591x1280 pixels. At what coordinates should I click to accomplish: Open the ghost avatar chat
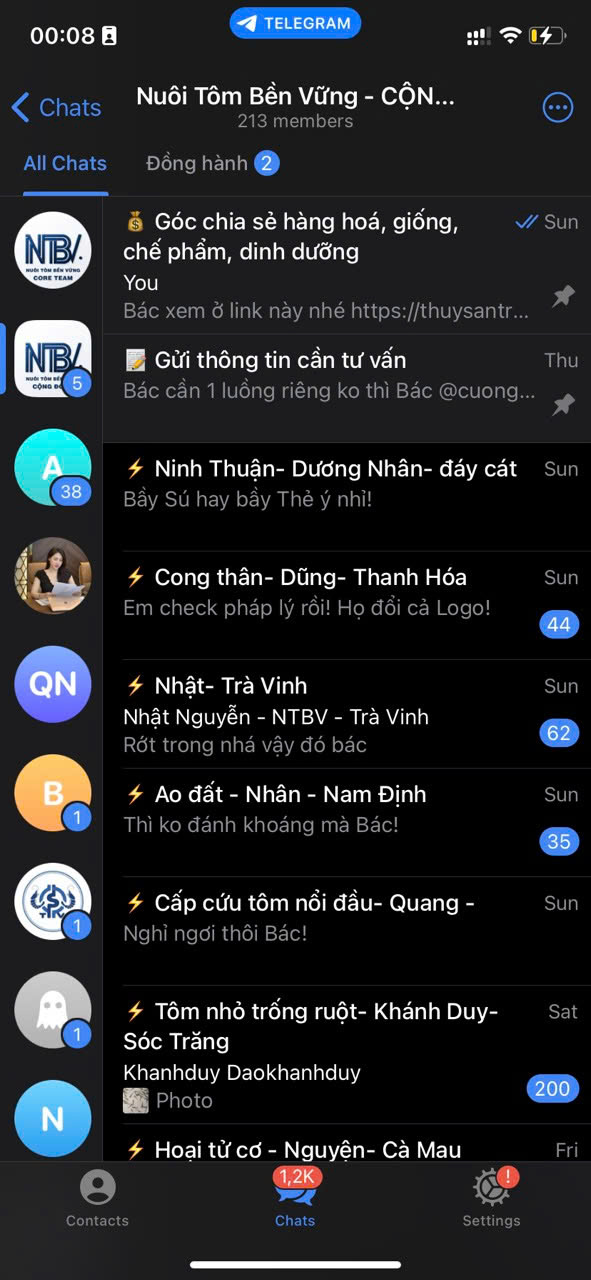(x=53, y=1010)
